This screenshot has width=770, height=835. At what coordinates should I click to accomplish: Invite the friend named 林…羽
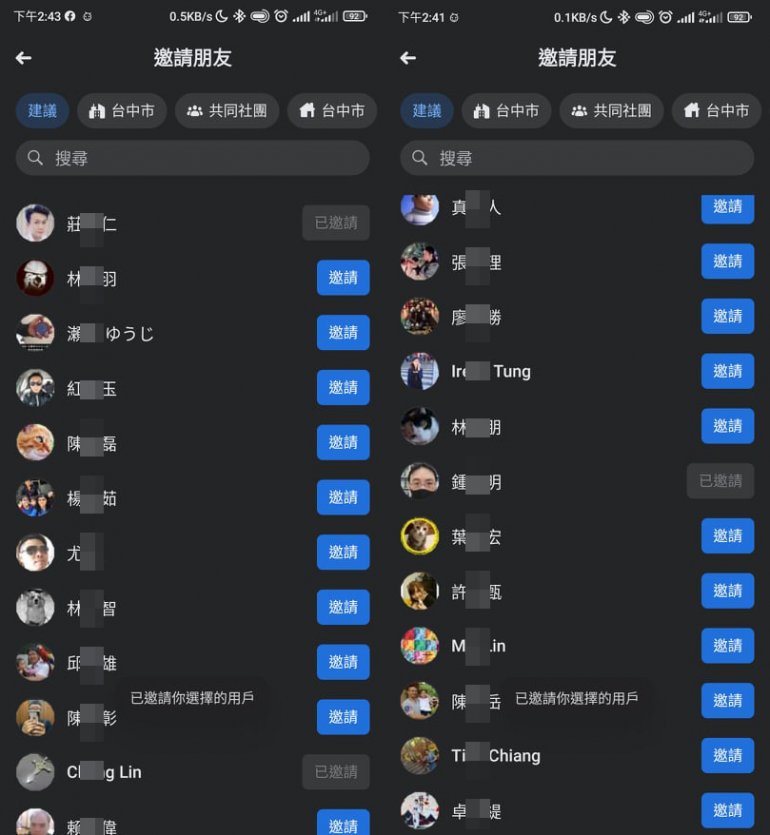click(x=343, y=277)
